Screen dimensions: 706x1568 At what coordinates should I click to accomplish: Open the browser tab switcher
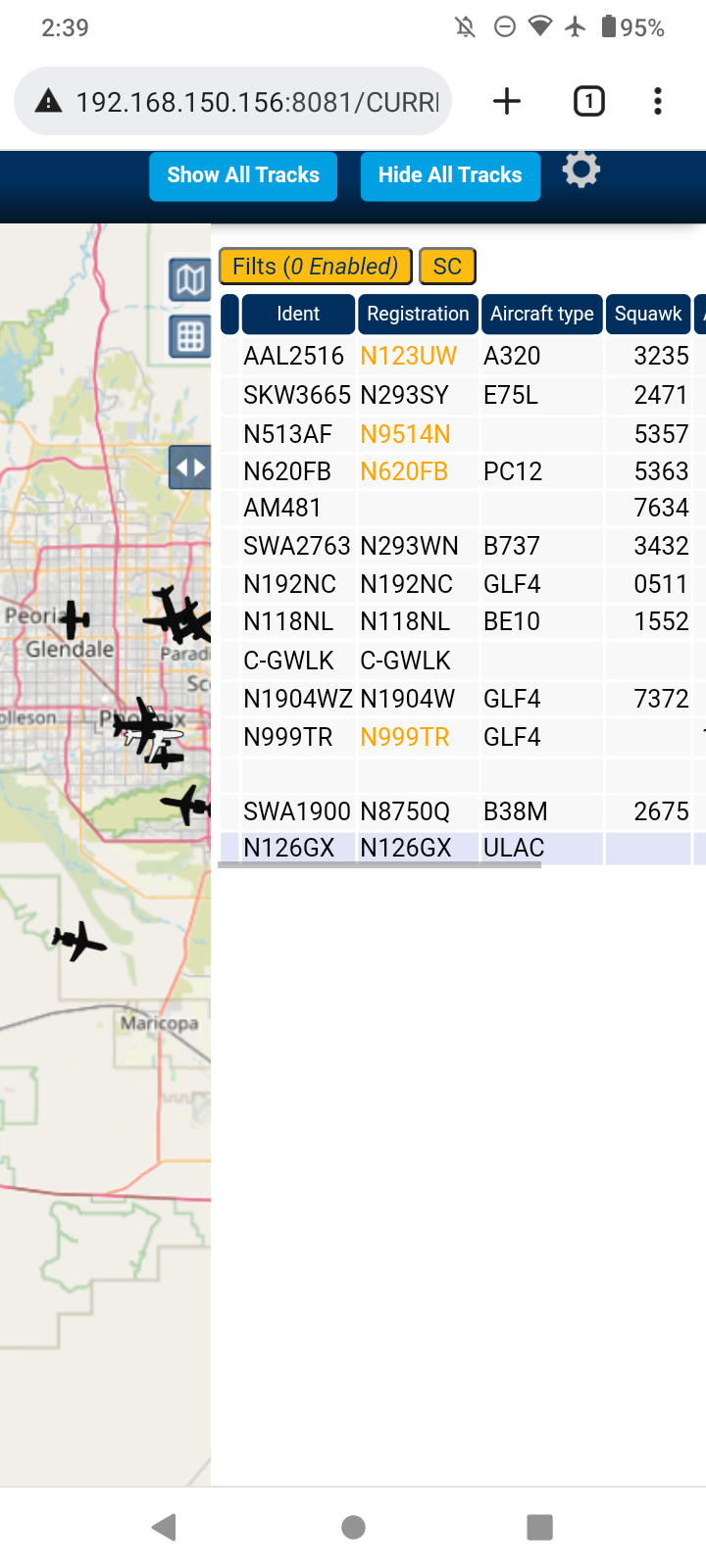589,101
